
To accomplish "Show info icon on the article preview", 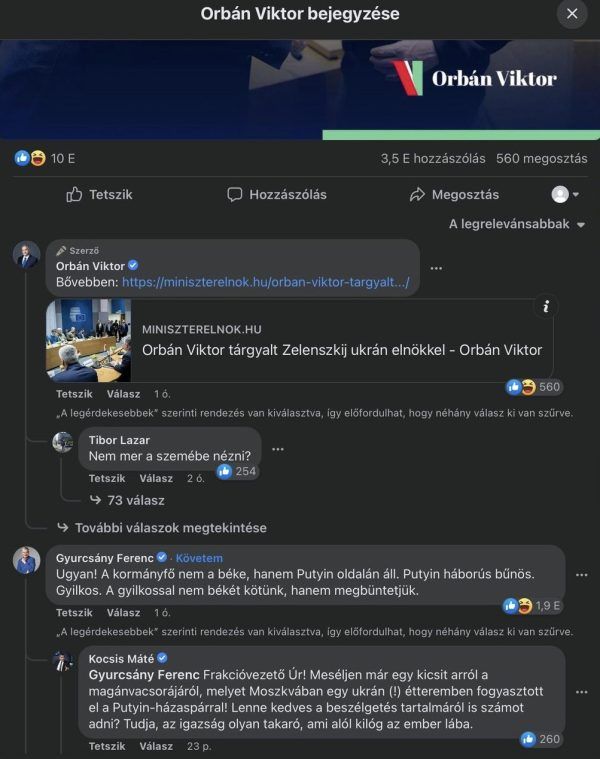I will (544, 308).
